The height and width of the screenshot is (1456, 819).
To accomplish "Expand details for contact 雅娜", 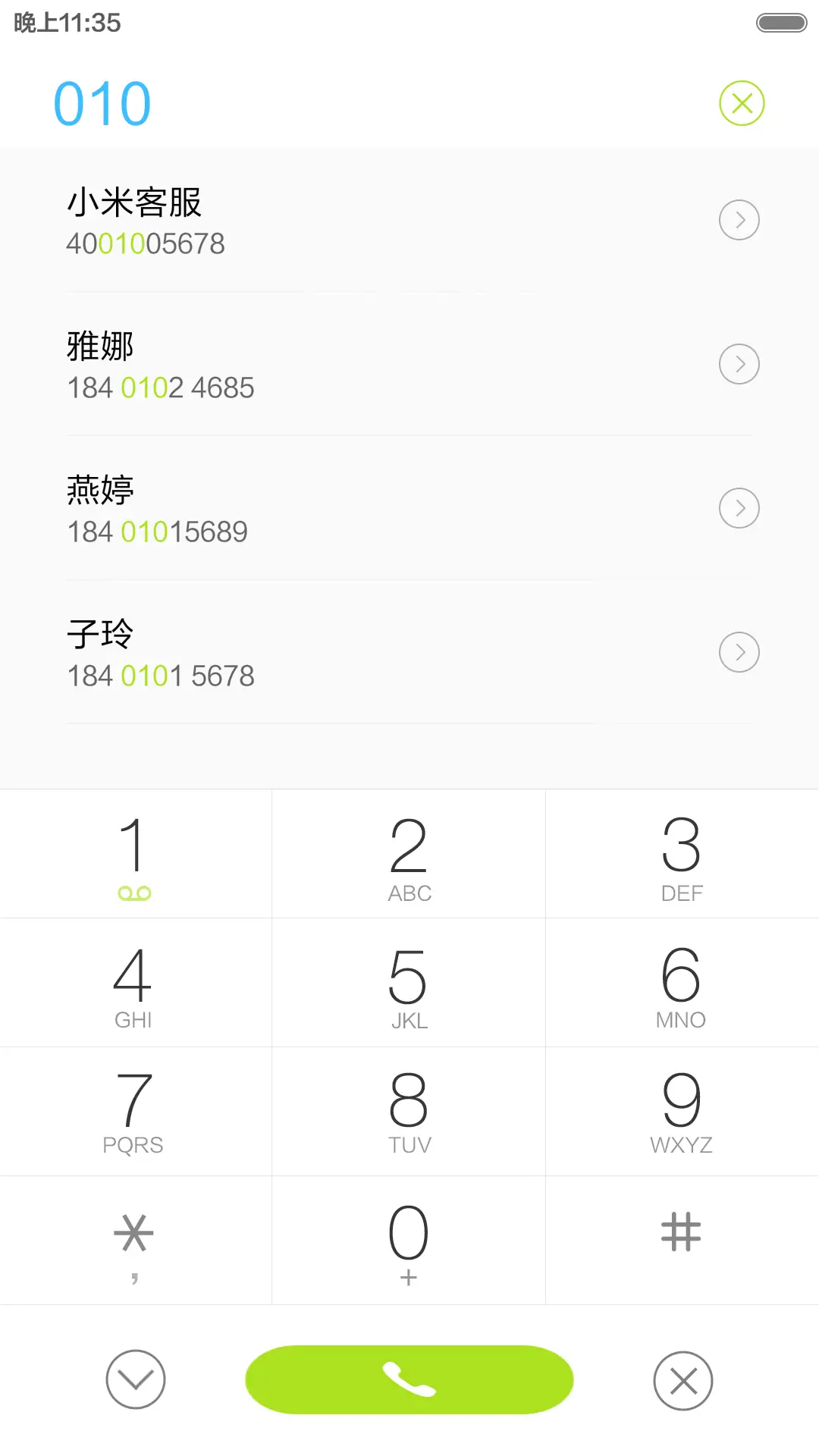I will (x=739, y=364).
